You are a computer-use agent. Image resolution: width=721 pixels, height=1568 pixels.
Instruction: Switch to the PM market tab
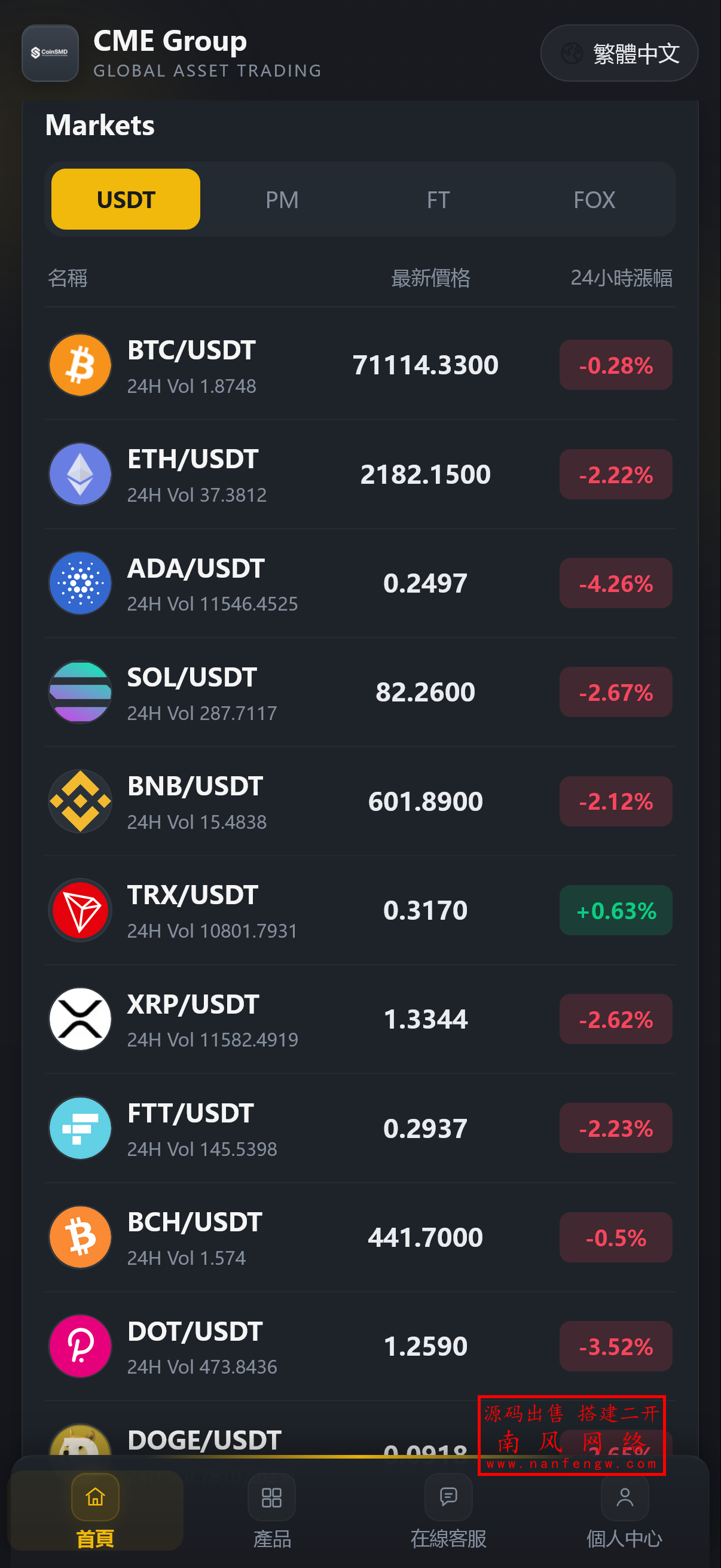[282, 200]
